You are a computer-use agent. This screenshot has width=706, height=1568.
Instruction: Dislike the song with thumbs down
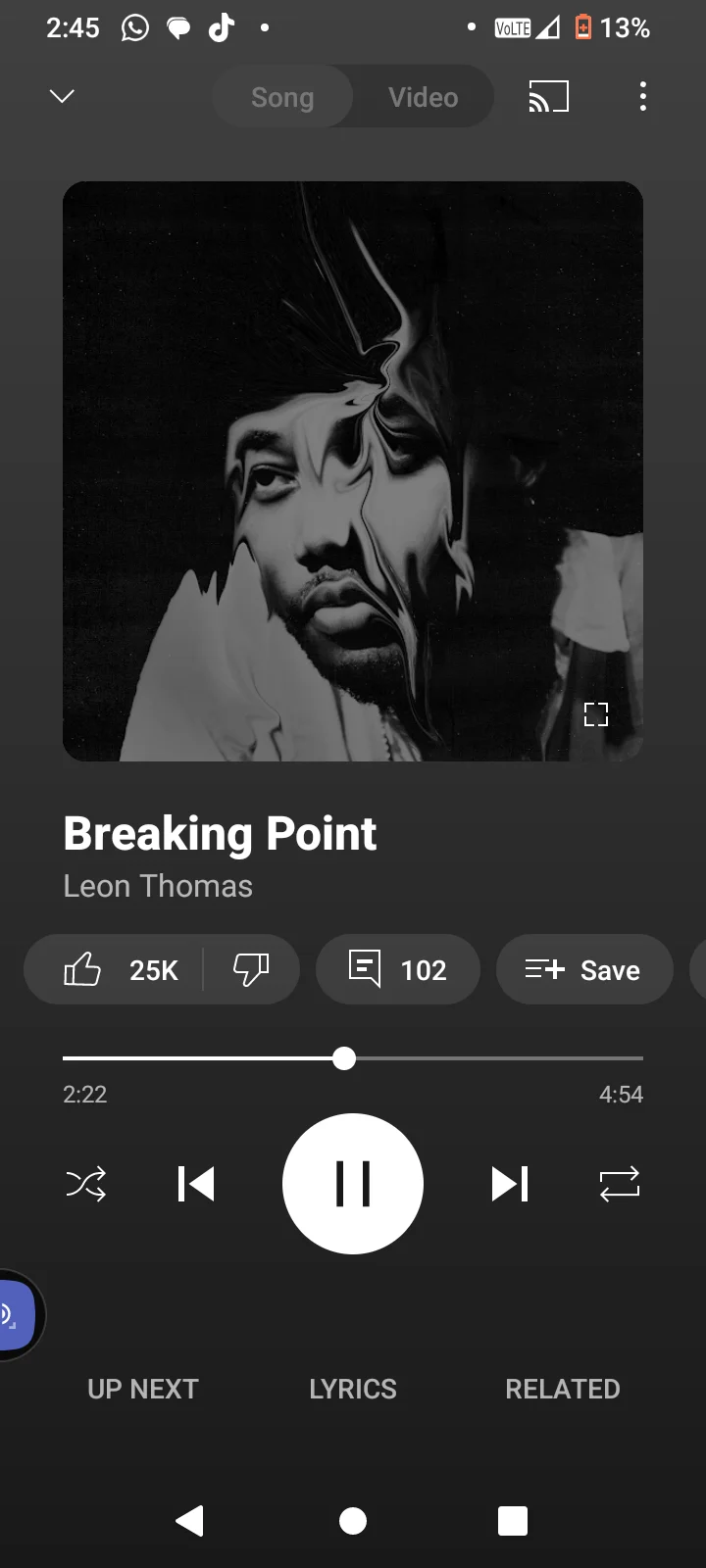tap(251, 969)
